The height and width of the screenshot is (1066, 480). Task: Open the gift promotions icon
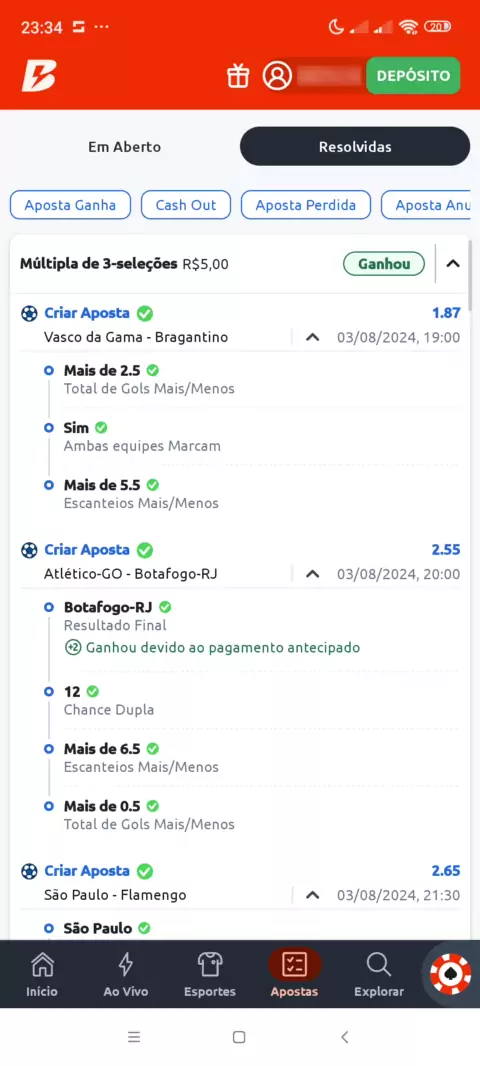(238, 75)
